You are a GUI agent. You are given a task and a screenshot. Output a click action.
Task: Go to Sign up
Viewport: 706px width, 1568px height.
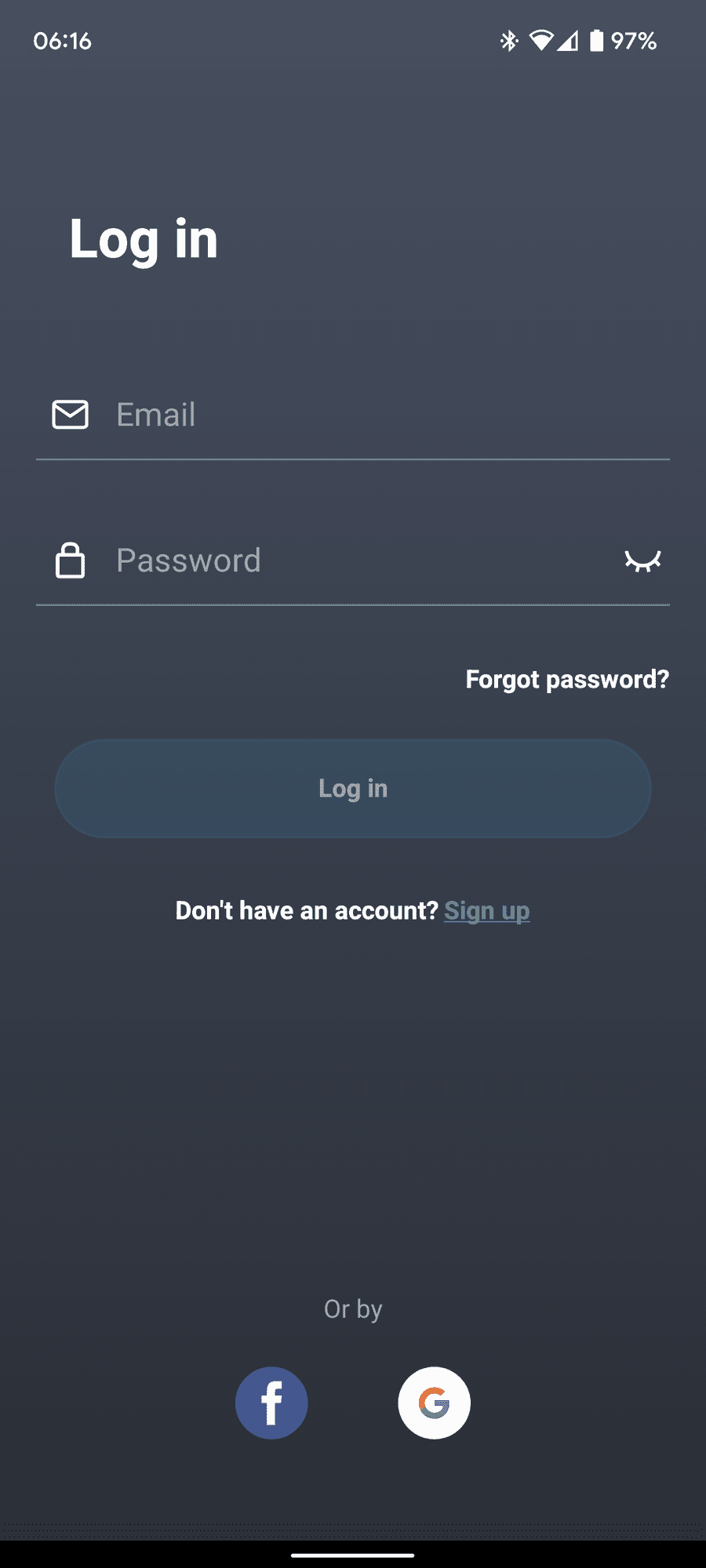pyautogui.click(x=486, y=910)
